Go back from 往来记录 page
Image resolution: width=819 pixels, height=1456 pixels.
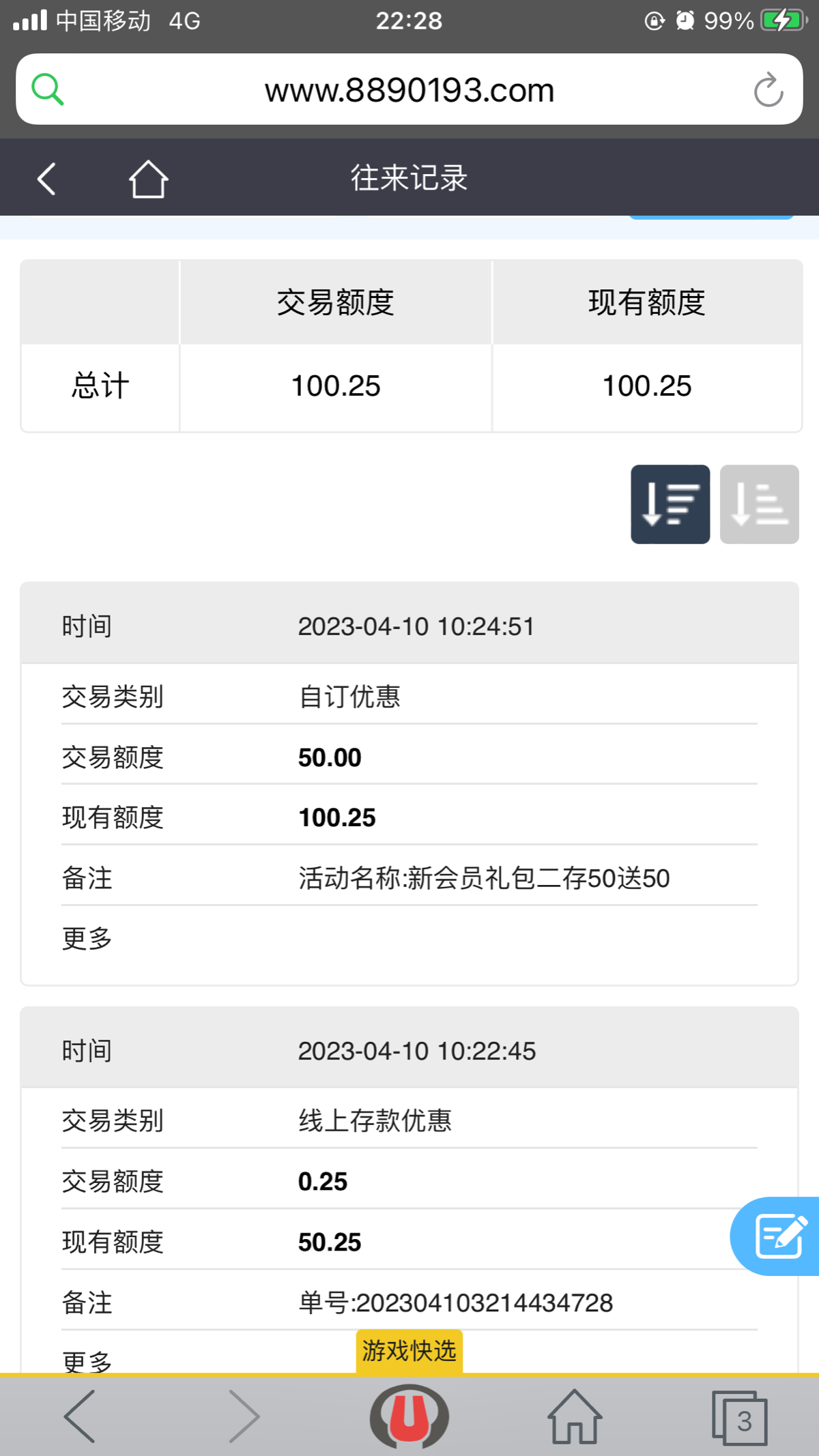46,179
